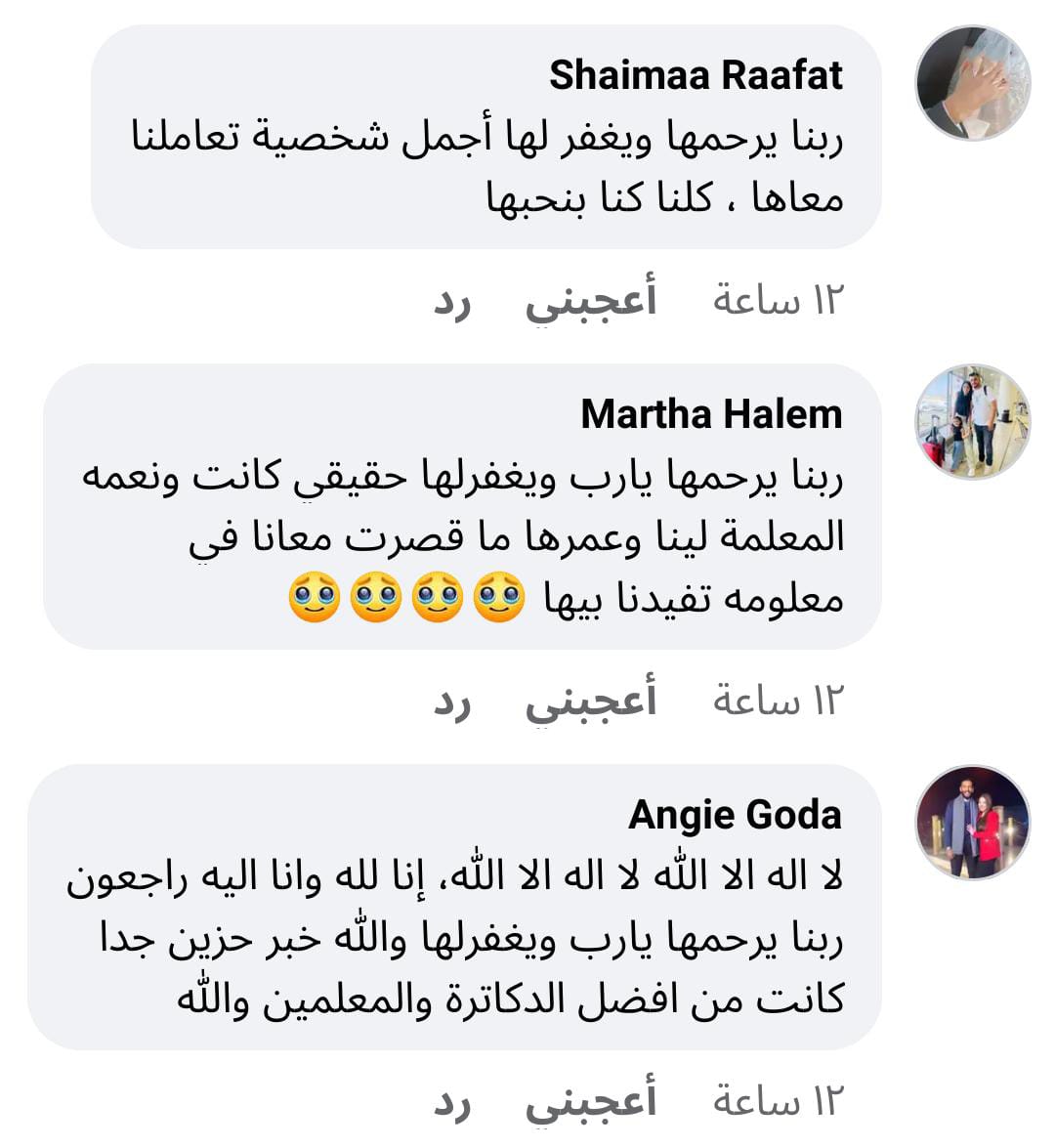Reply to Shaimaa Raafat's comment

[x=452, y=304]
